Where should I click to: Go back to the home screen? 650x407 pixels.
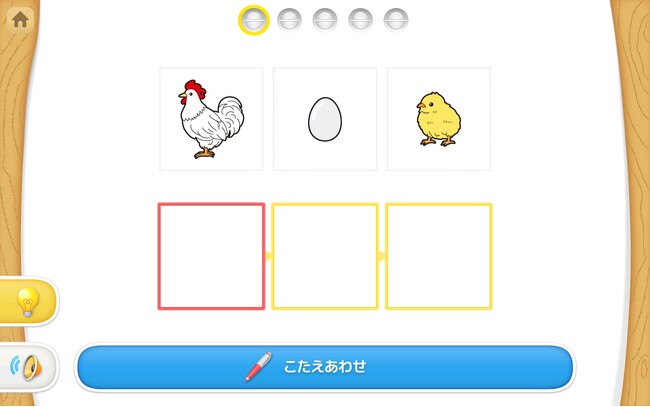pos(19,18)
